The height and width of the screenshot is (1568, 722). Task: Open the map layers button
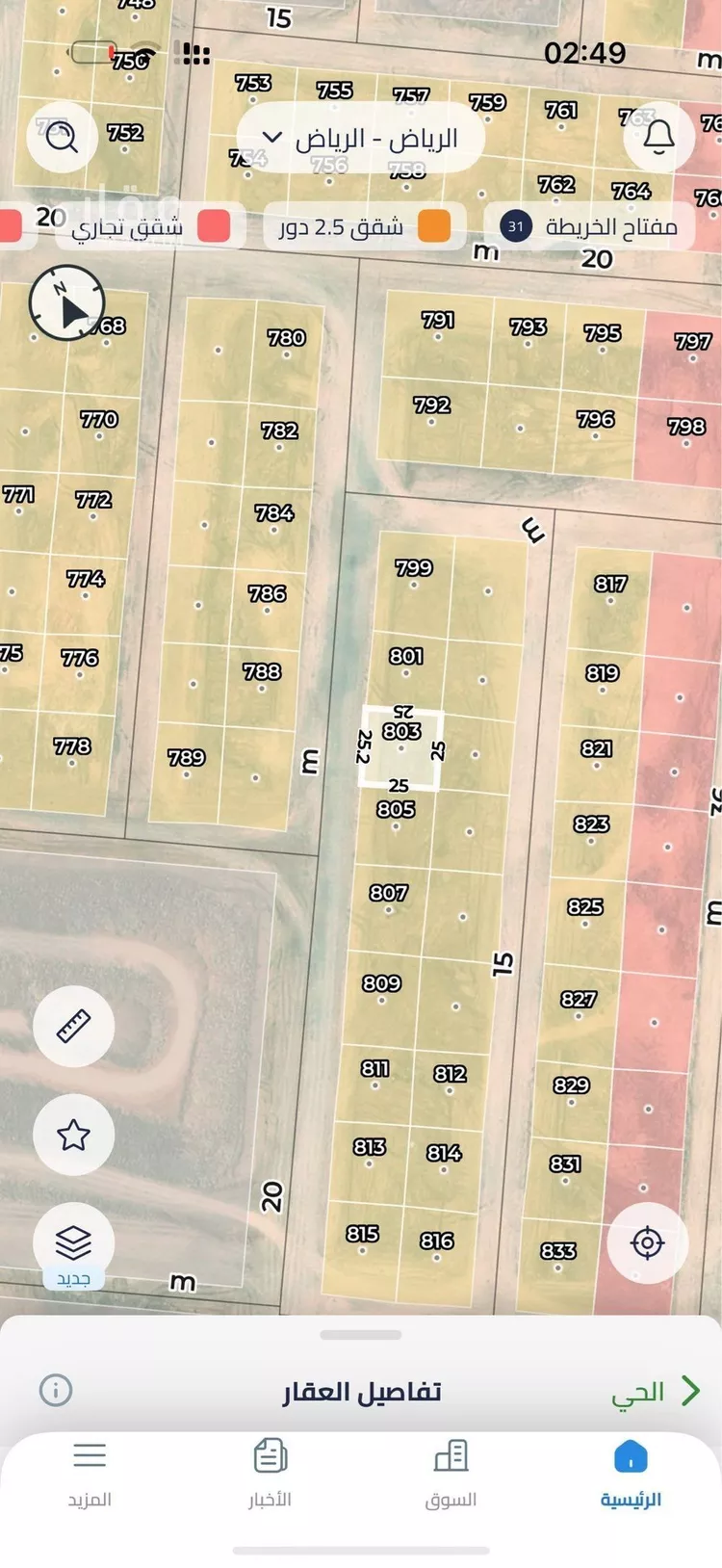[74, 1242]
